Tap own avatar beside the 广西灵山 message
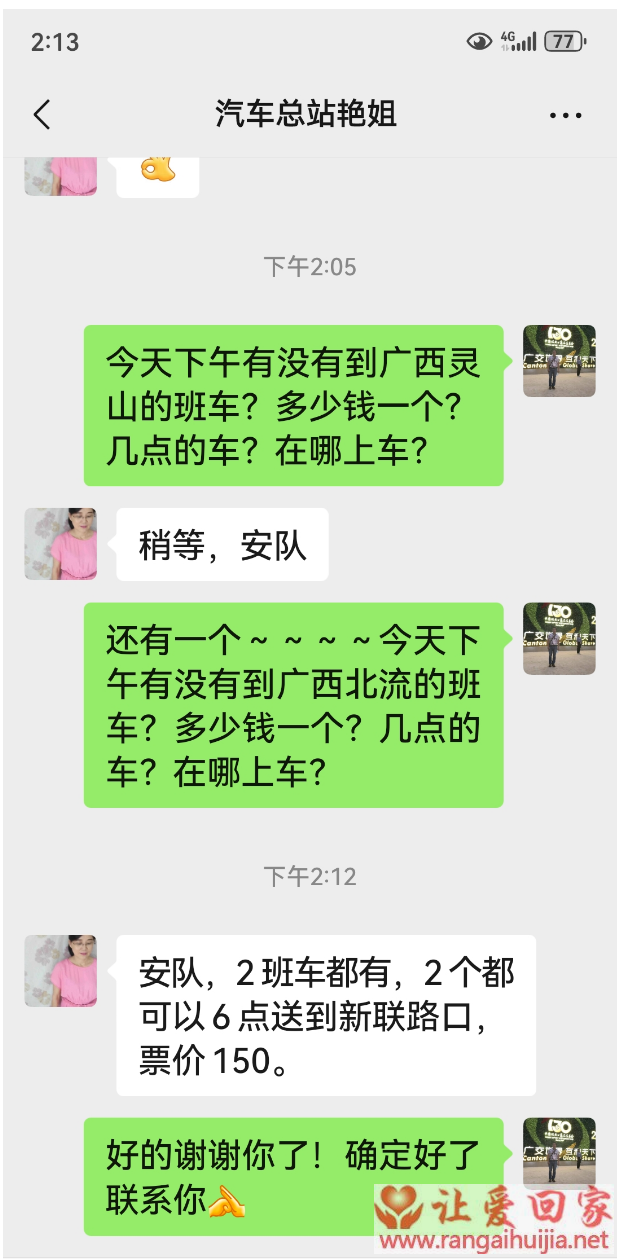619x1259 pixels. tap(559, 361)
